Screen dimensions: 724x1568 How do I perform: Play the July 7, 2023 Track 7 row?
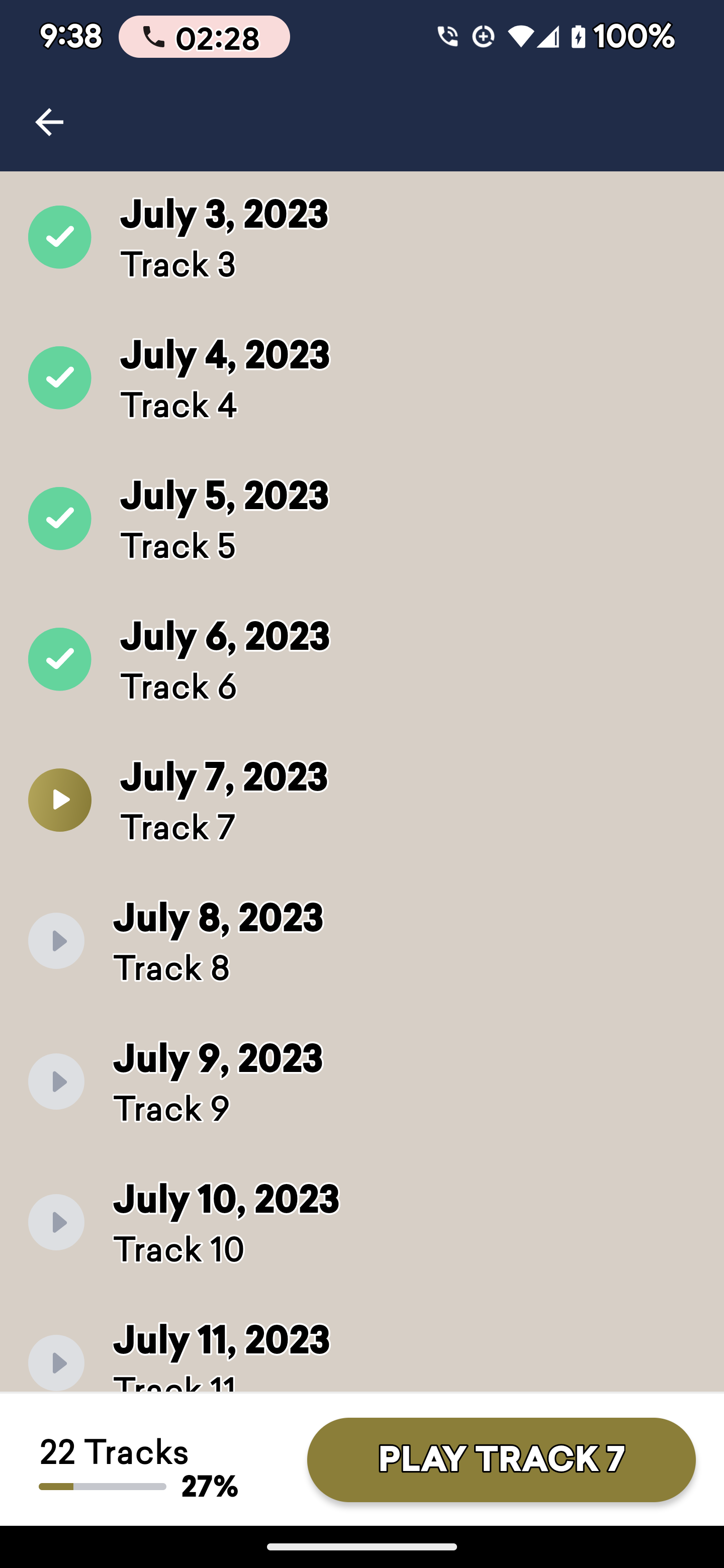point(361,801)
